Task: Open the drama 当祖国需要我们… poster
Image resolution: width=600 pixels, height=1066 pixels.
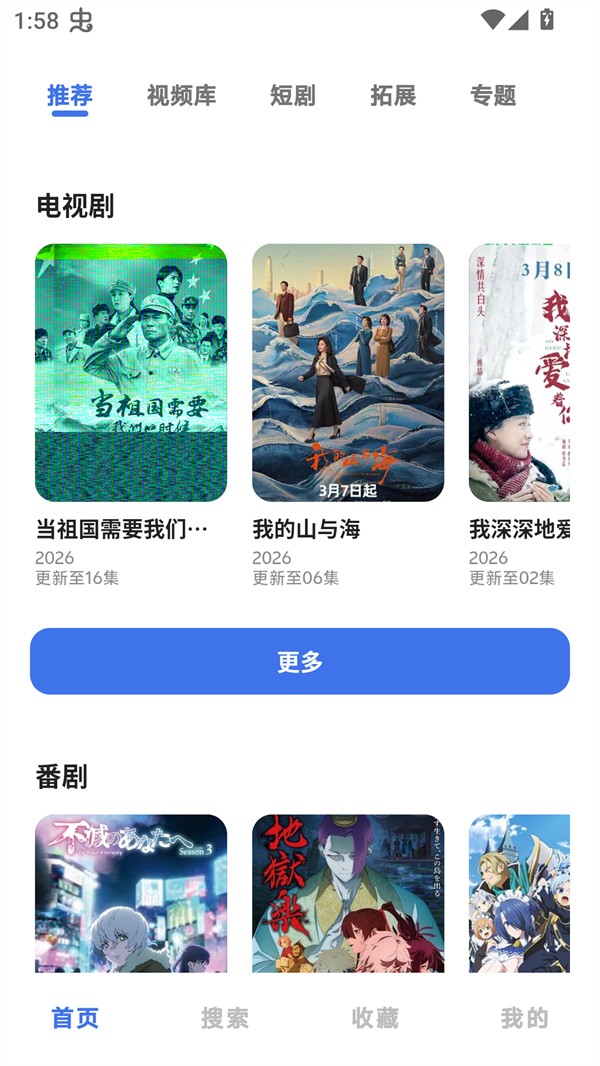Action: pos(131,372)
